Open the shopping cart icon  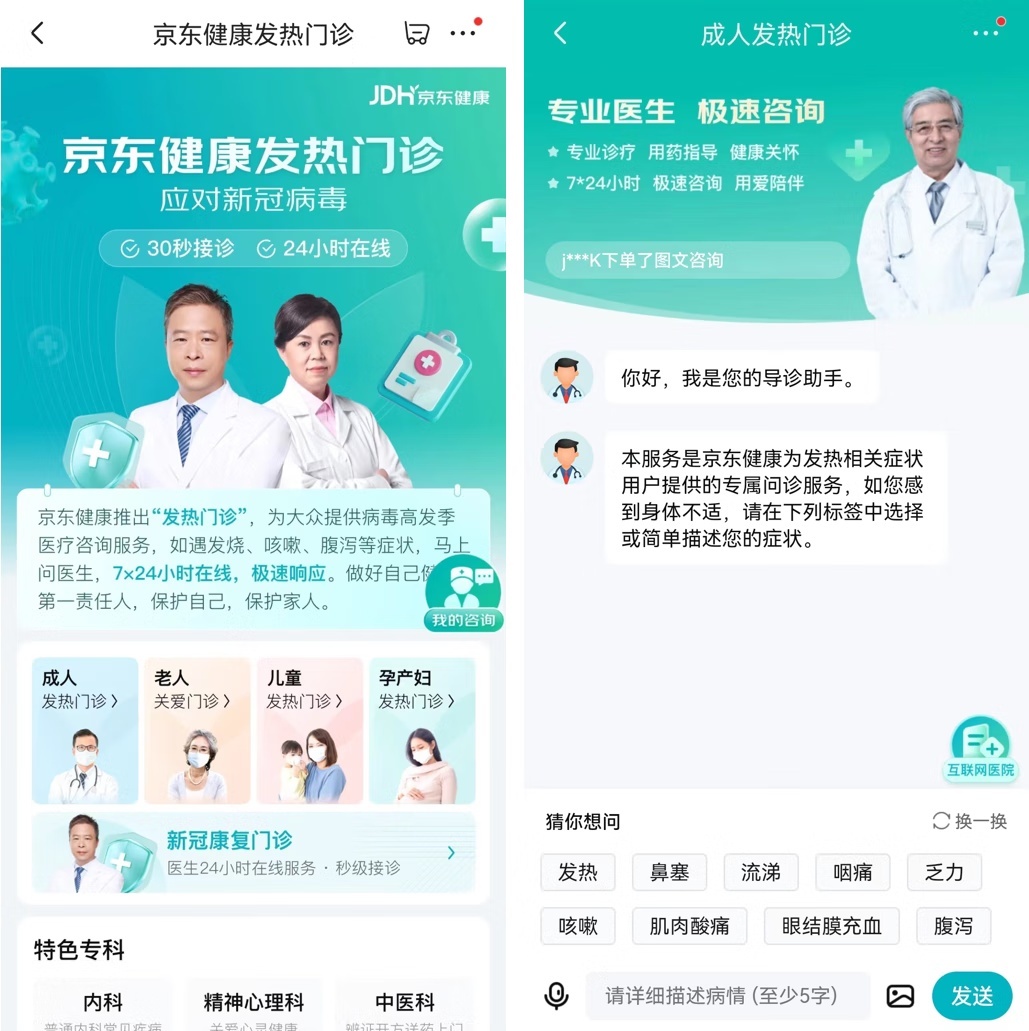[x=417, y=34]
